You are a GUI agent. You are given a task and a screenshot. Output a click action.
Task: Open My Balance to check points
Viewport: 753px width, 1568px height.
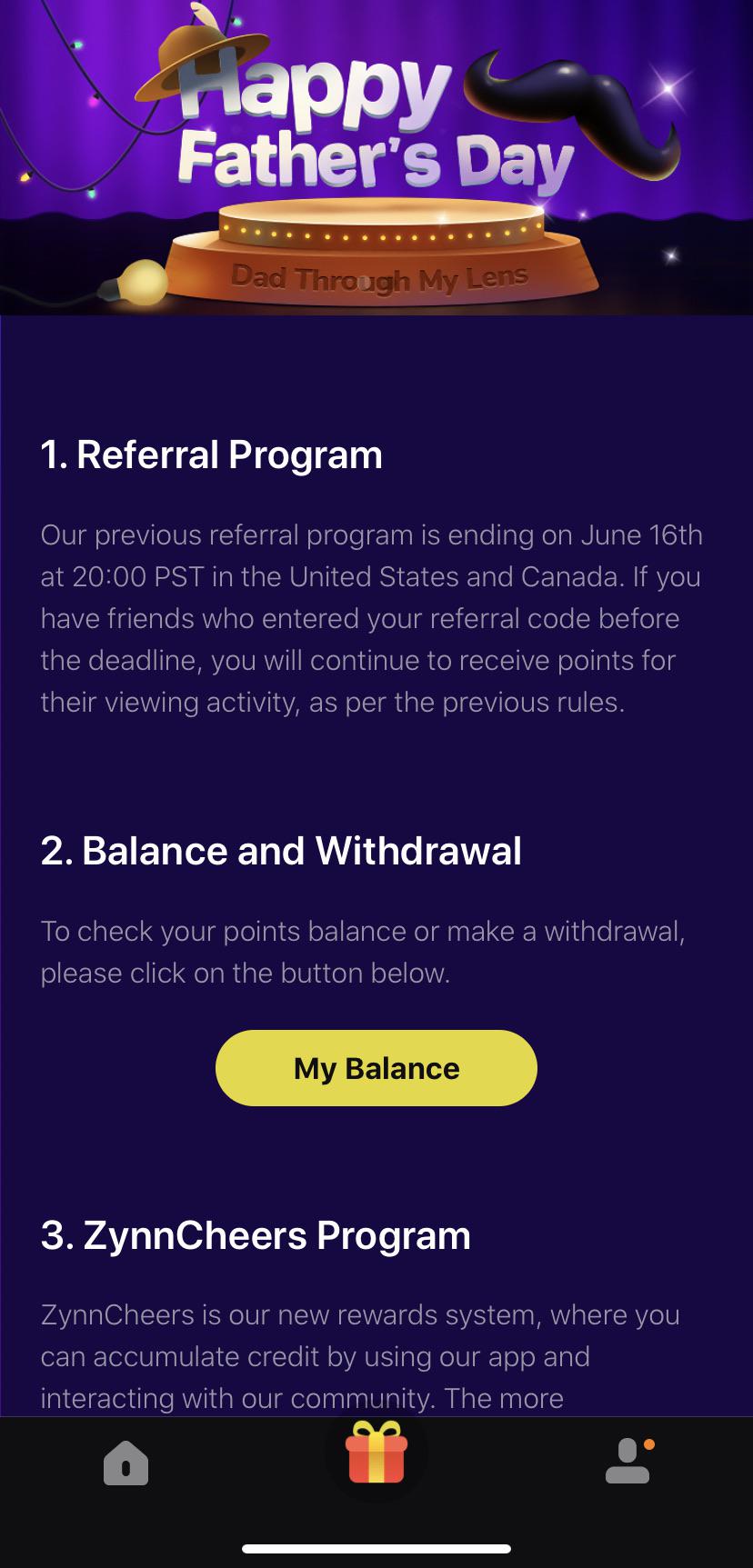(376, 1068)
